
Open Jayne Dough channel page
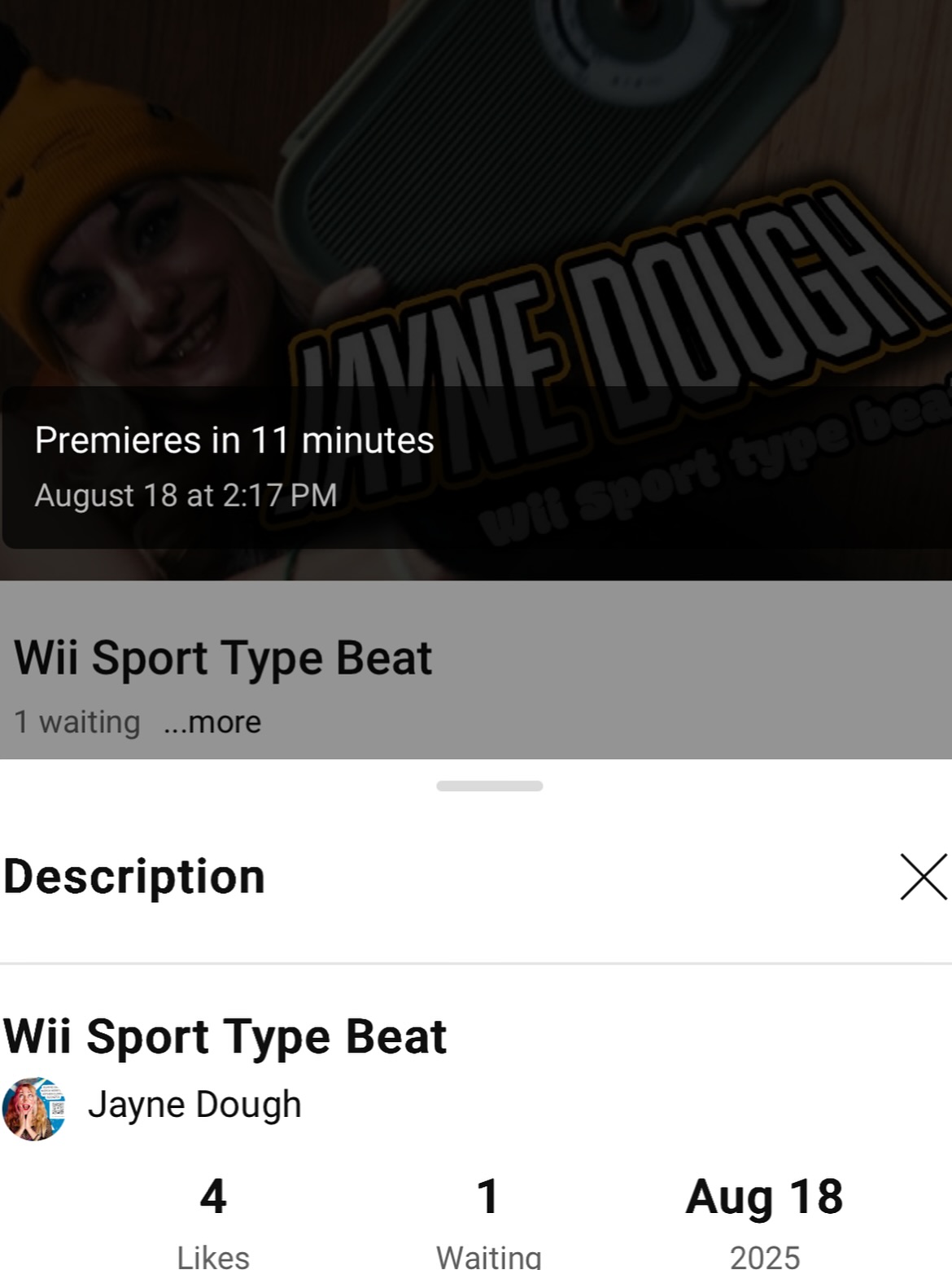click(194, 1106)
